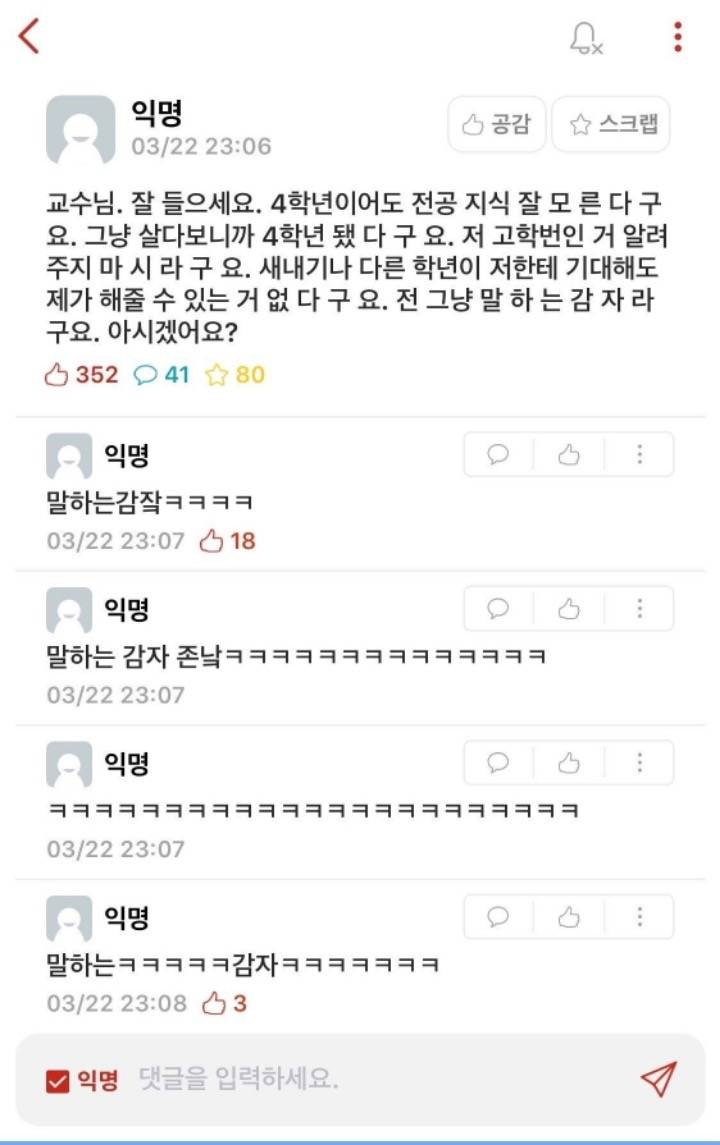Tap reply speech bubble on the 말하는감잨 comment

497,454
